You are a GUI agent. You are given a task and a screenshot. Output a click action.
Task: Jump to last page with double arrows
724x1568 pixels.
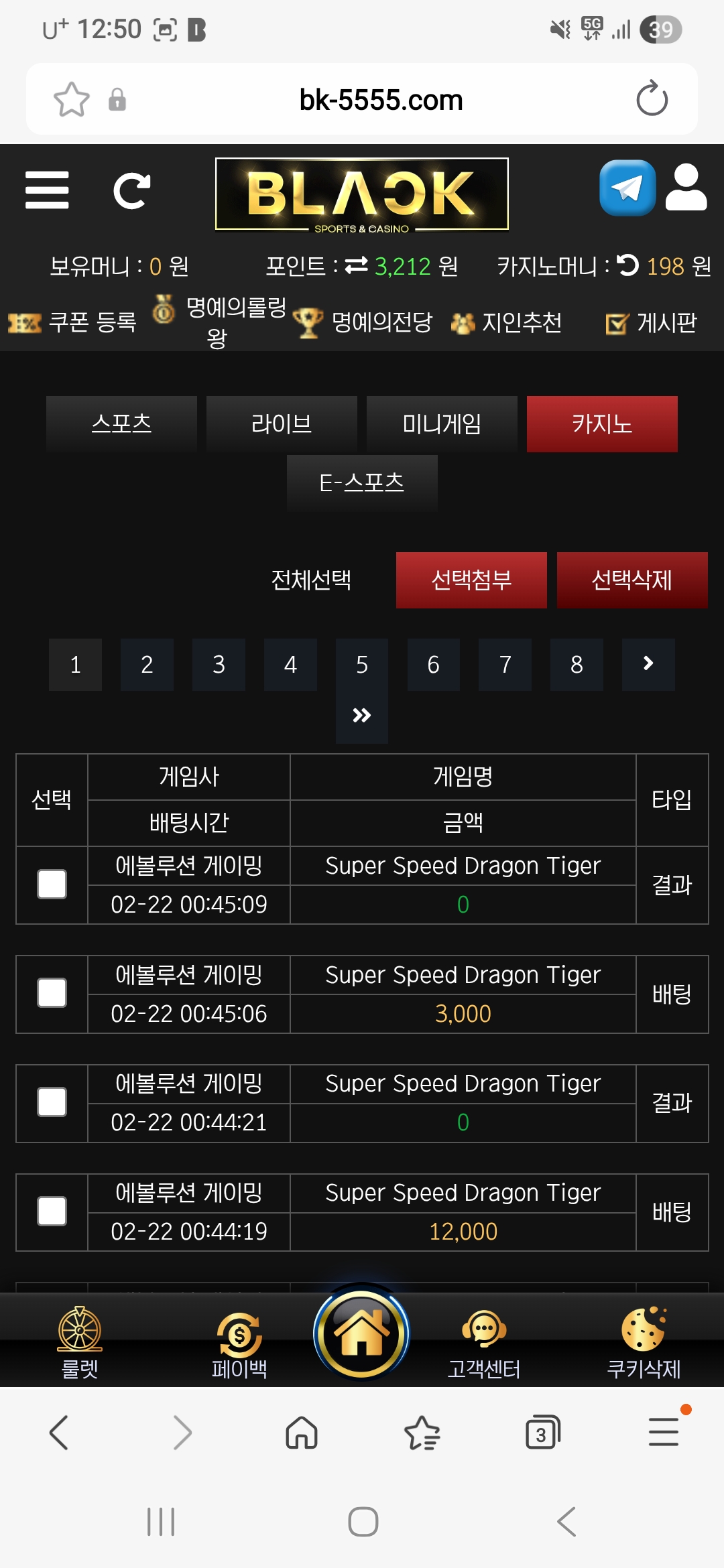(x=361, y=715)
